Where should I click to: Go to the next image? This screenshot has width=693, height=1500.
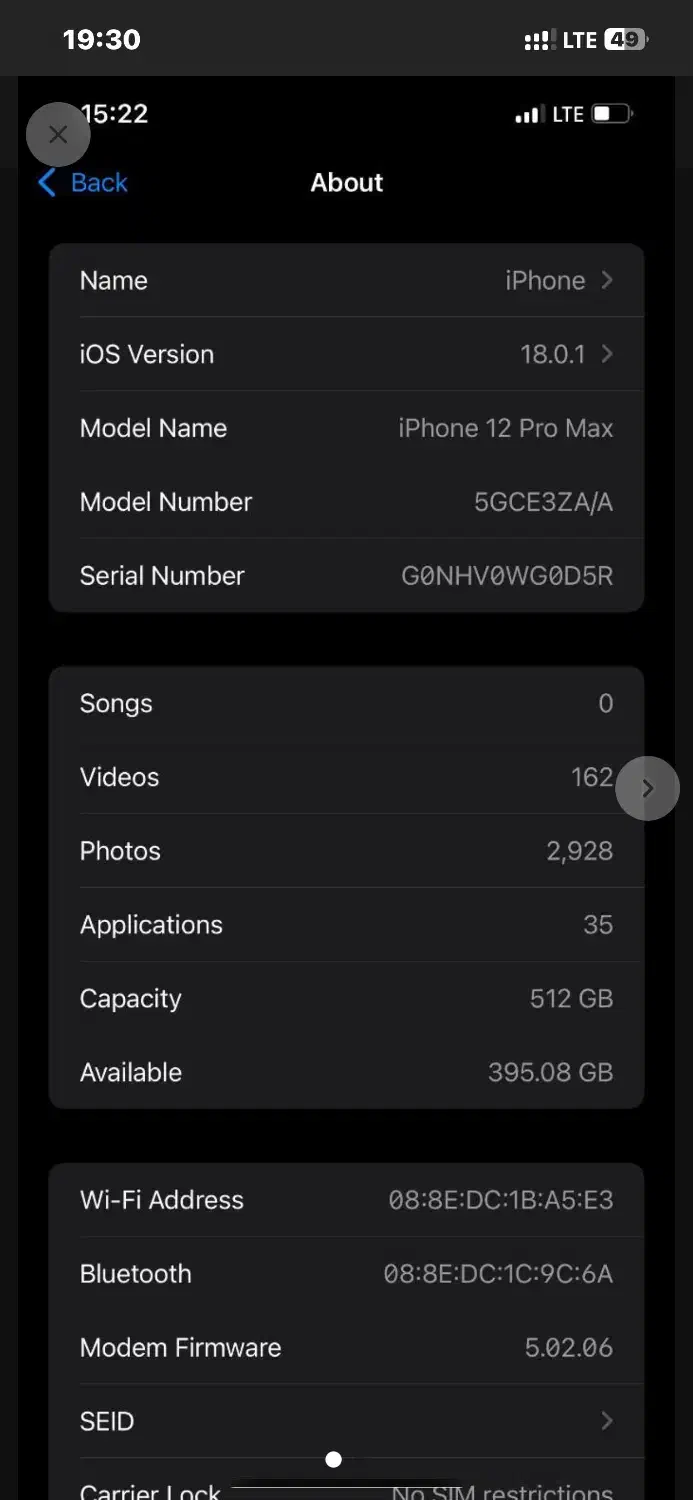click(x=647, y=788)
